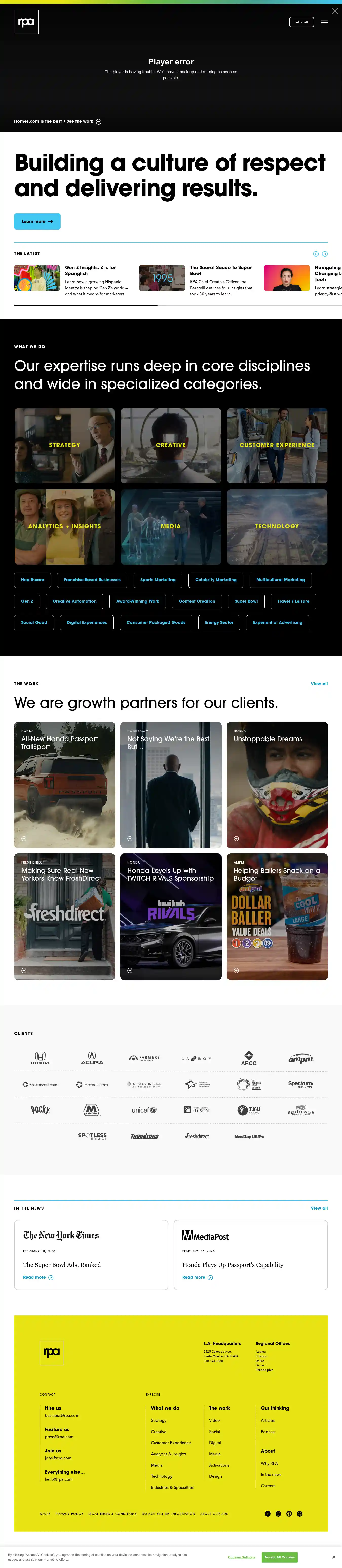The width and height of the screenshot is (342, 1568).
Task: View all In The News items
Action: click(x=319, y=1208)
